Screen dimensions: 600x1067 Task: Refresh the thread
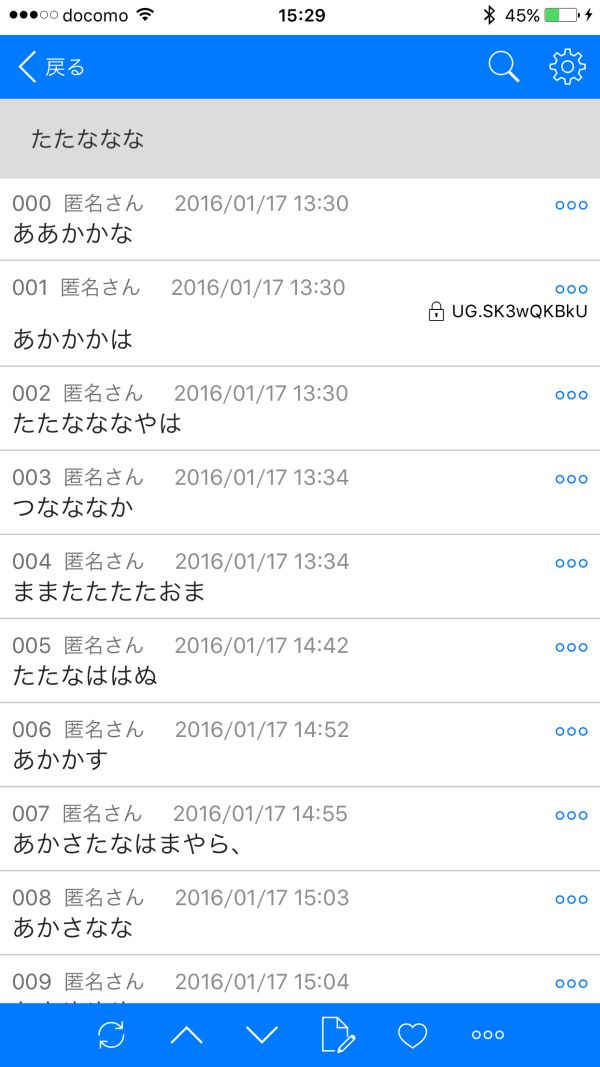[x=112, y=1035]
